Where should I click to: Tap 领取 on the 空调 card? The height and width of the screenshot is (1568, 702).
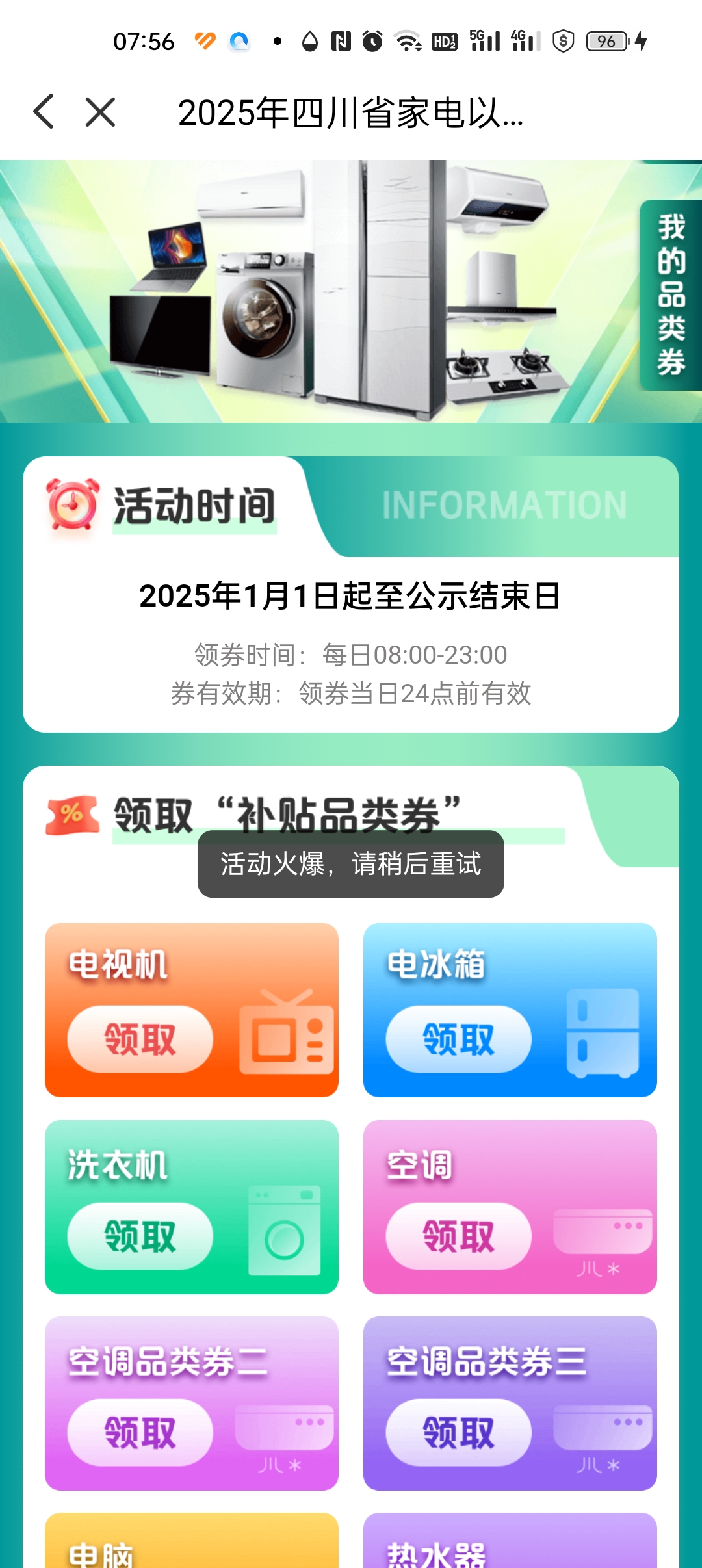click(458, 1236)
